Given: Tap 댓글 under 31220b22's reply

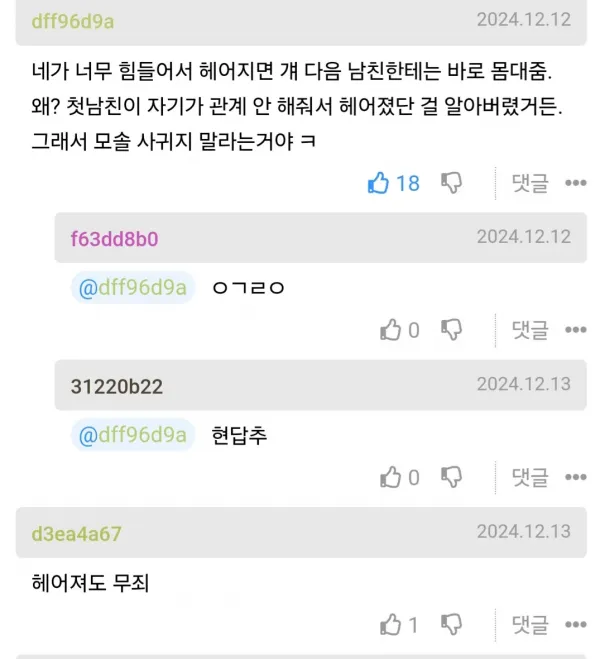Looking at the screenshot, I should [x=529, y=477].
